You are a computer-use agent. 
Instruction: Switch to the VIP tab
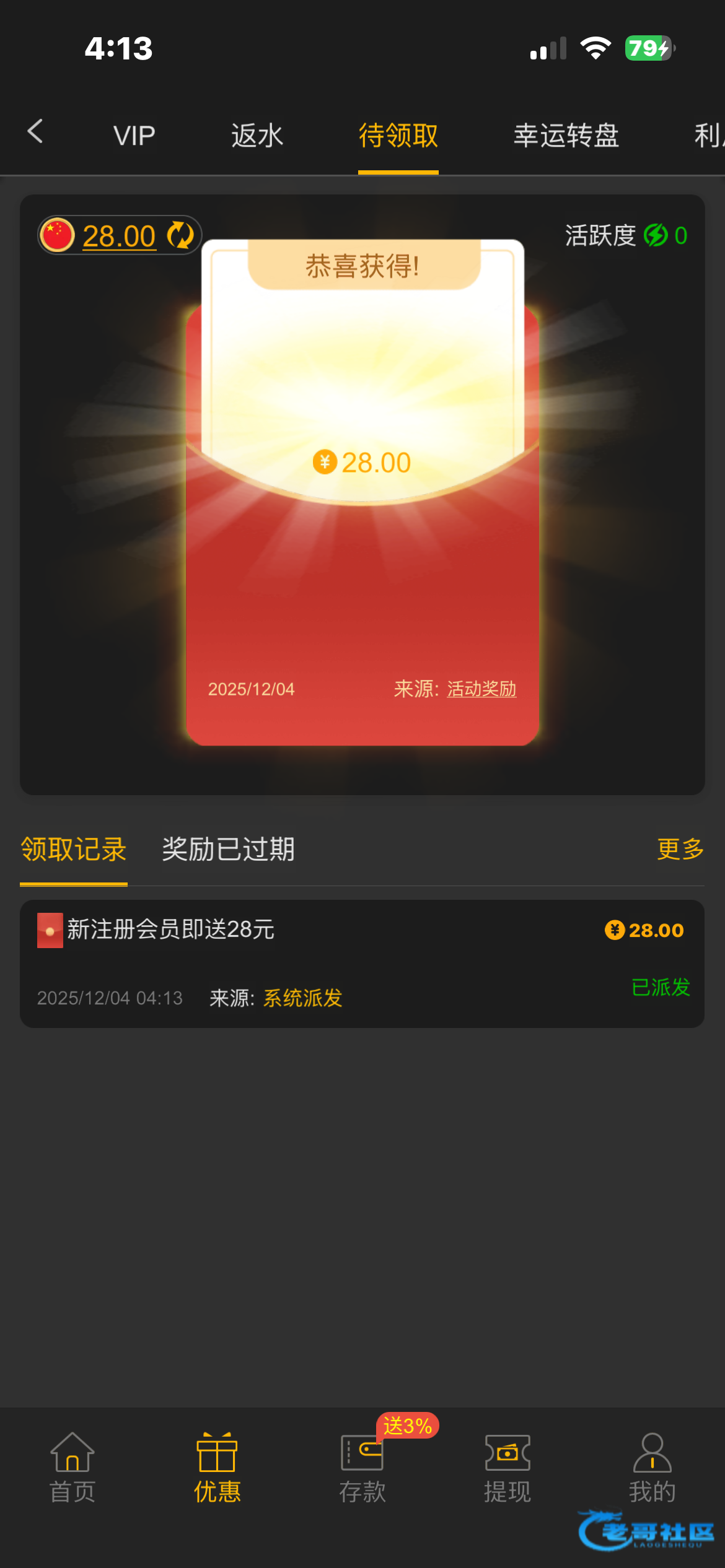point(134,136)
